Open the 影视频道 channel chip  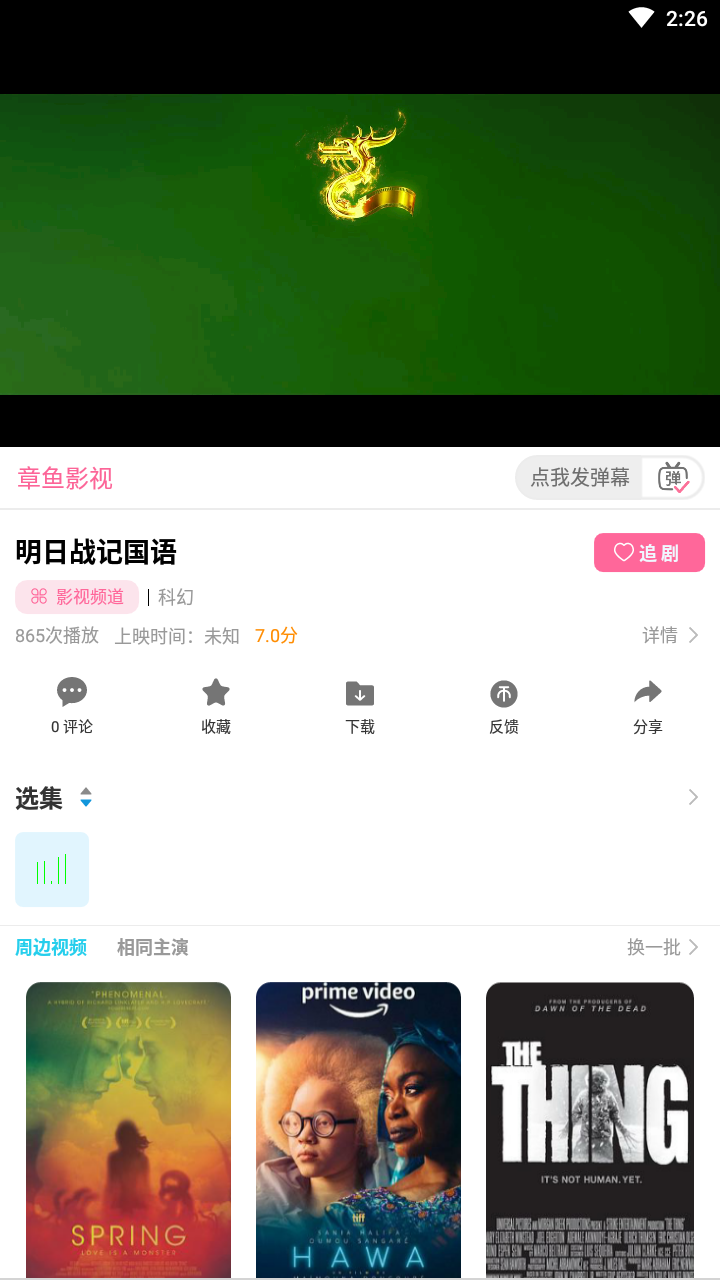click(x=77, y=597)
